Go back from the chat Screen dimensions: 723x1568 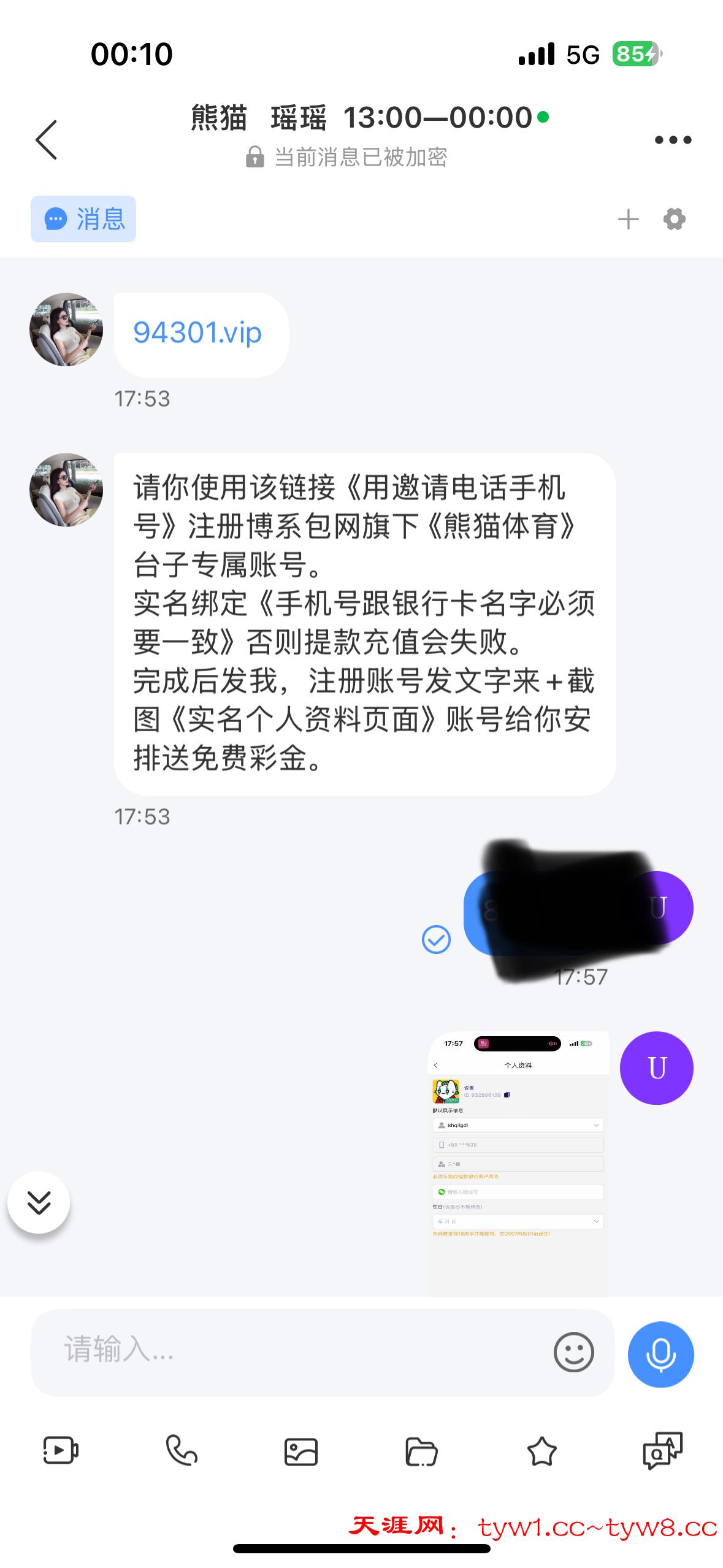47,140
